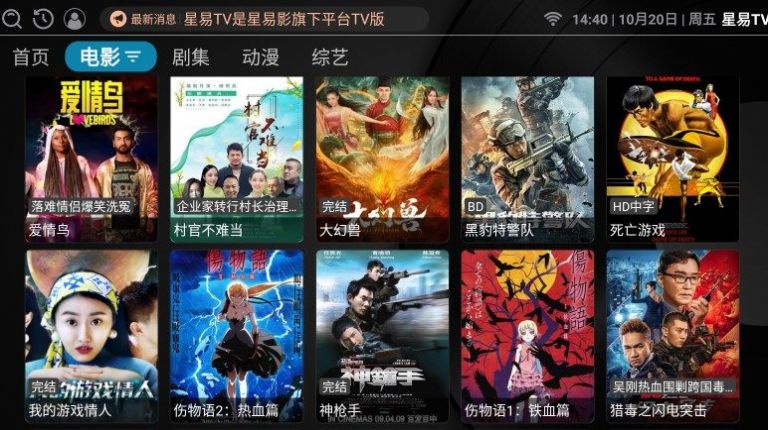768x430 pixels.
Task: Switch to the 剧集 tab
Action: coord(191,57)
